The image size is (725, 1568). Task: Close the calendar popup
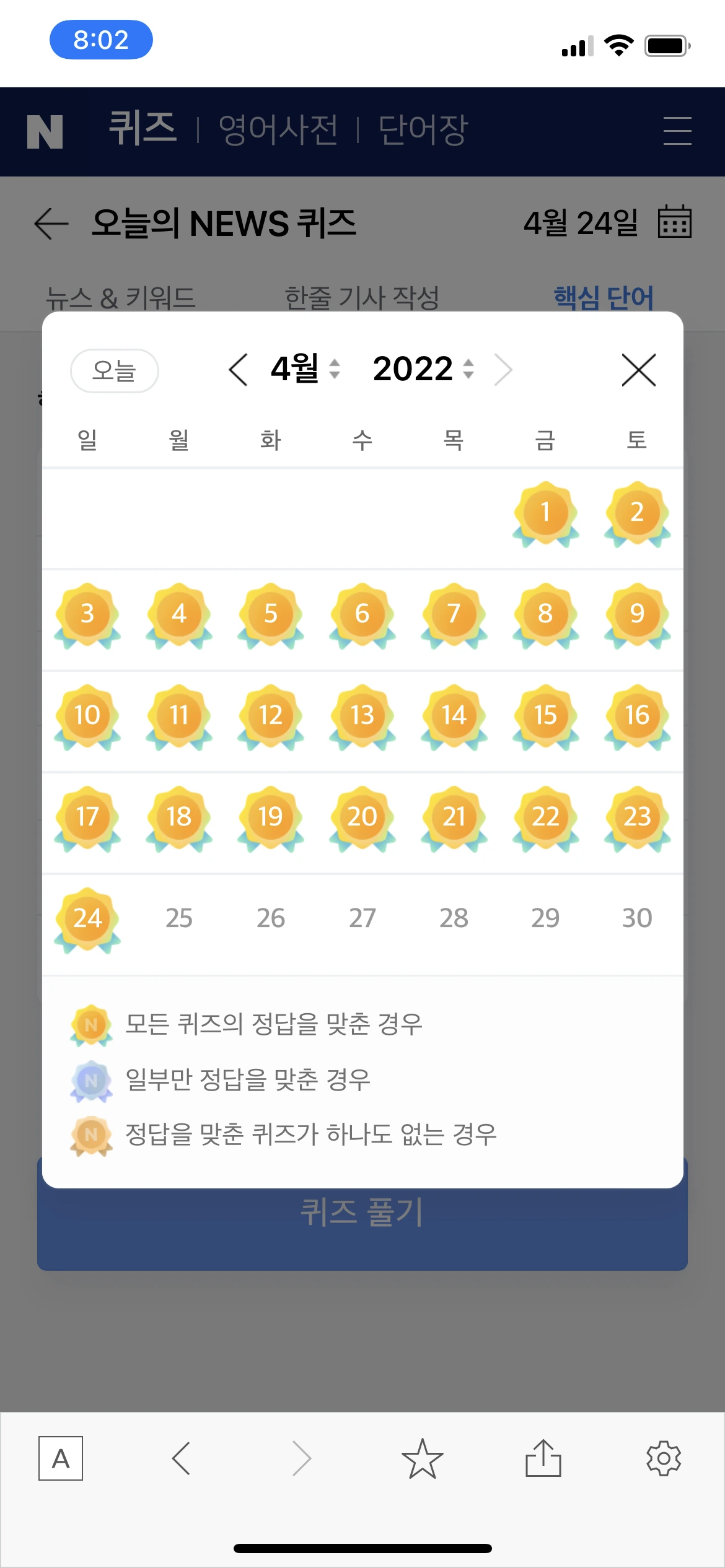coord(638,370)
